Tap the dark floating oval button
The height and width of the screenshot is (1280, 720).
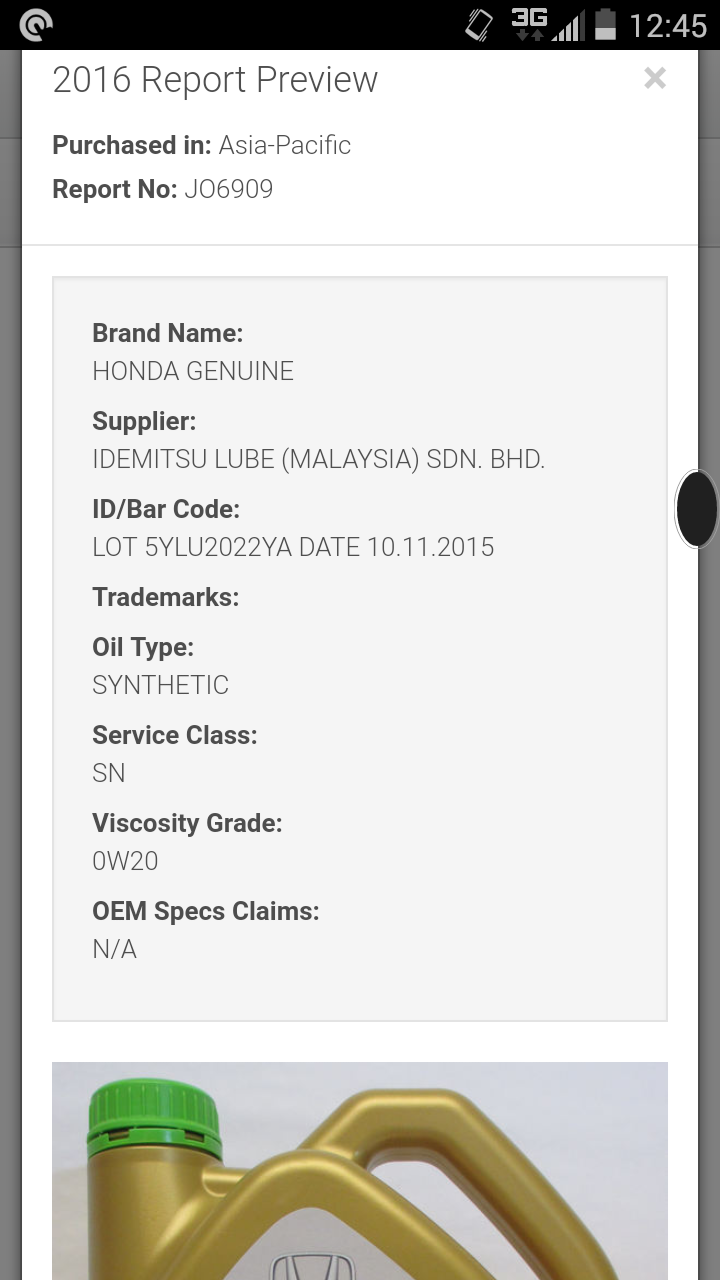[697, 508]
